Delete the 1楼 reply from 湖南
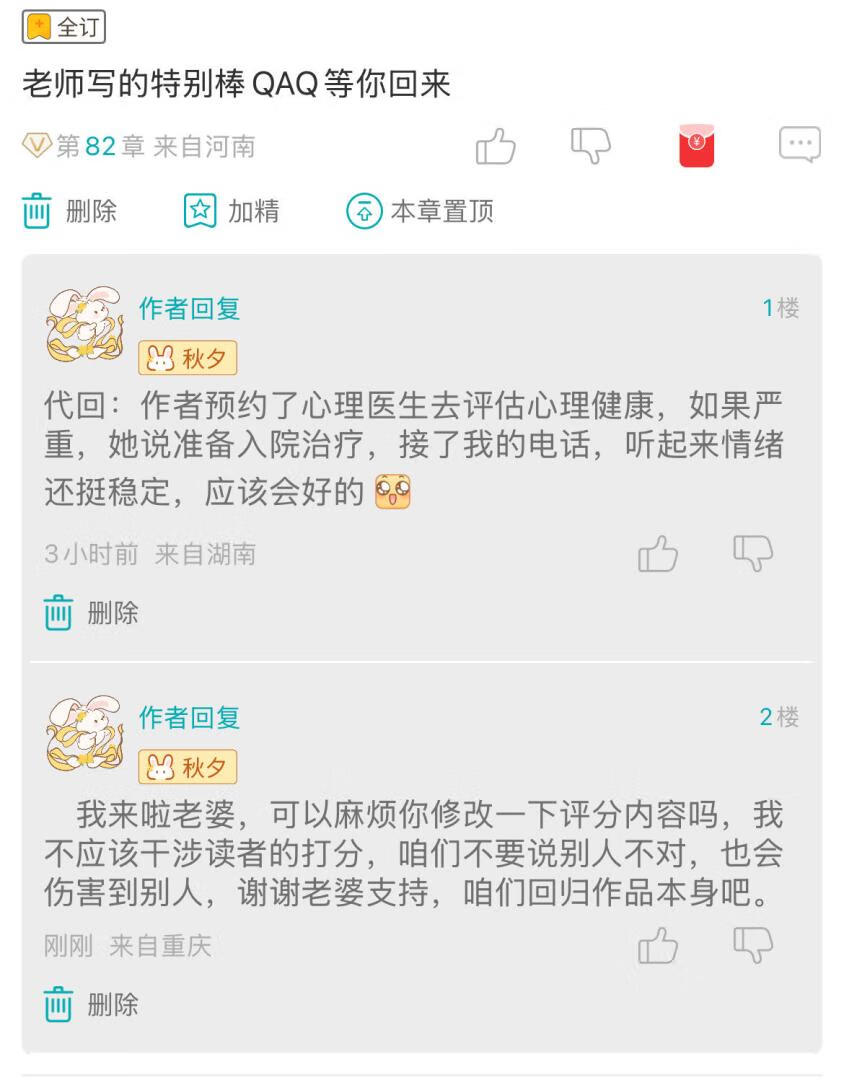Image resolution: width=844 pixels, height=1080 pixels. pos(91,612)
